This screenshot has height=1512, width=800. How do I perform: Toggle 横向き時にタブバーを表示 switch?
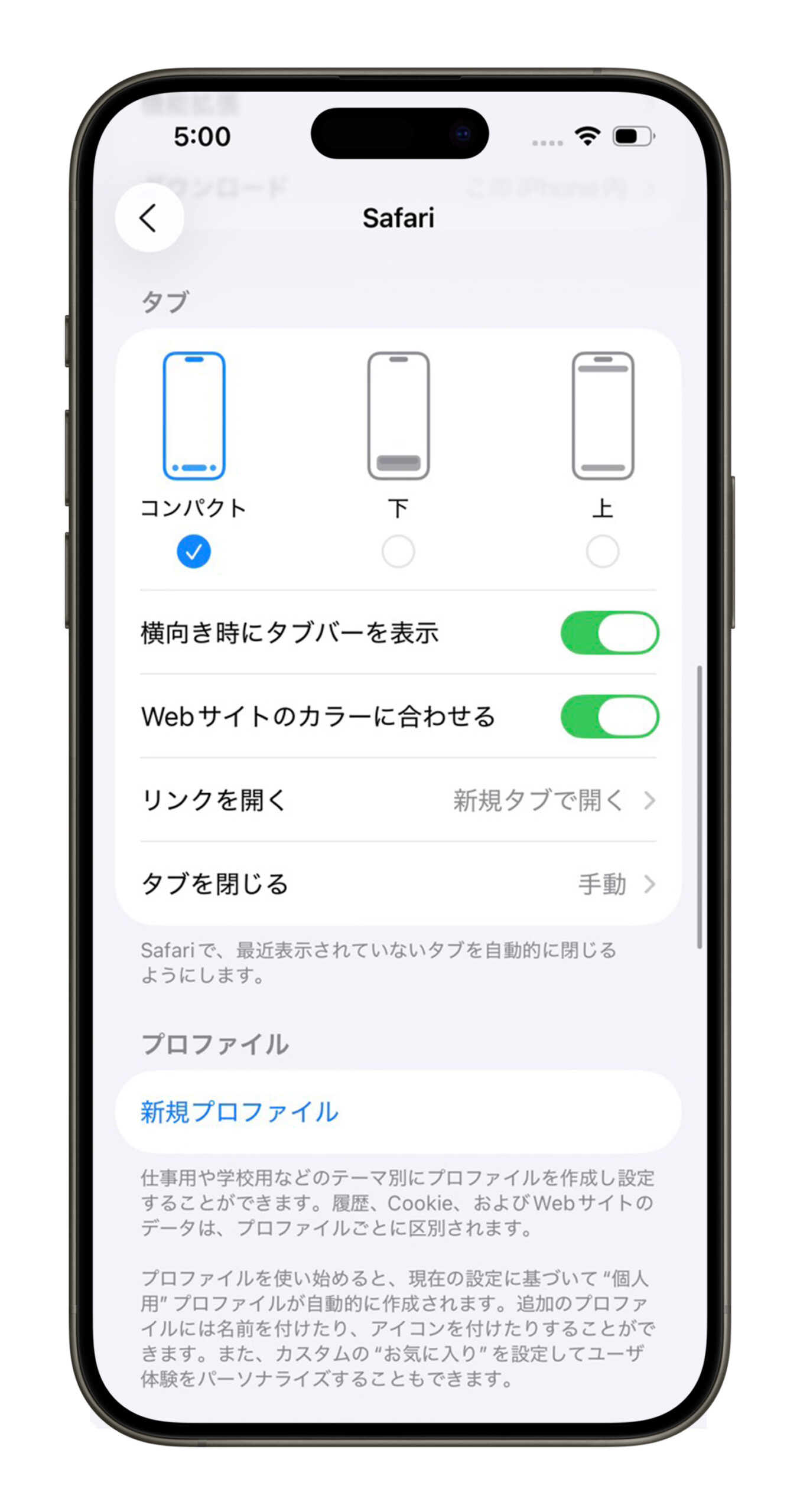(609, 633)
